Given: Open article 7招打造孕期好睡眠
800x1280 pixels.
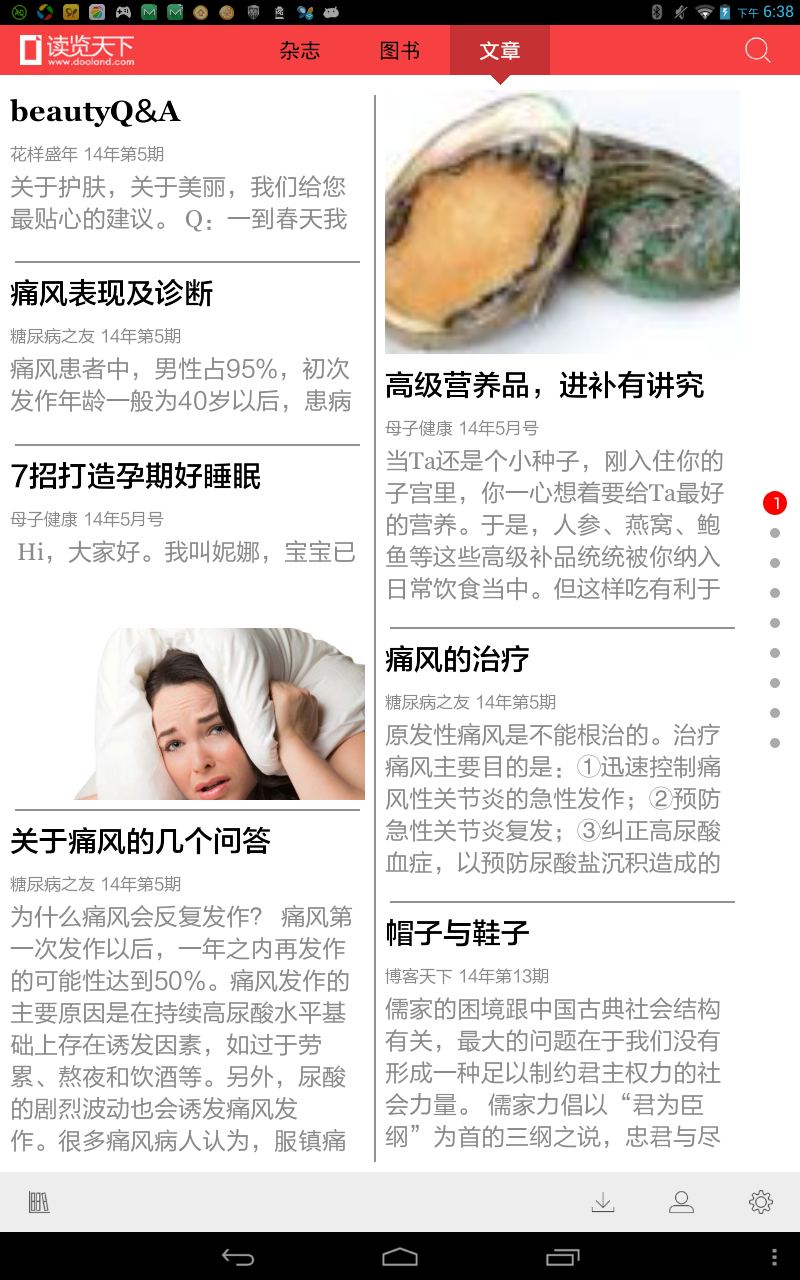Looking at the screenshot, I should point(136,476).
